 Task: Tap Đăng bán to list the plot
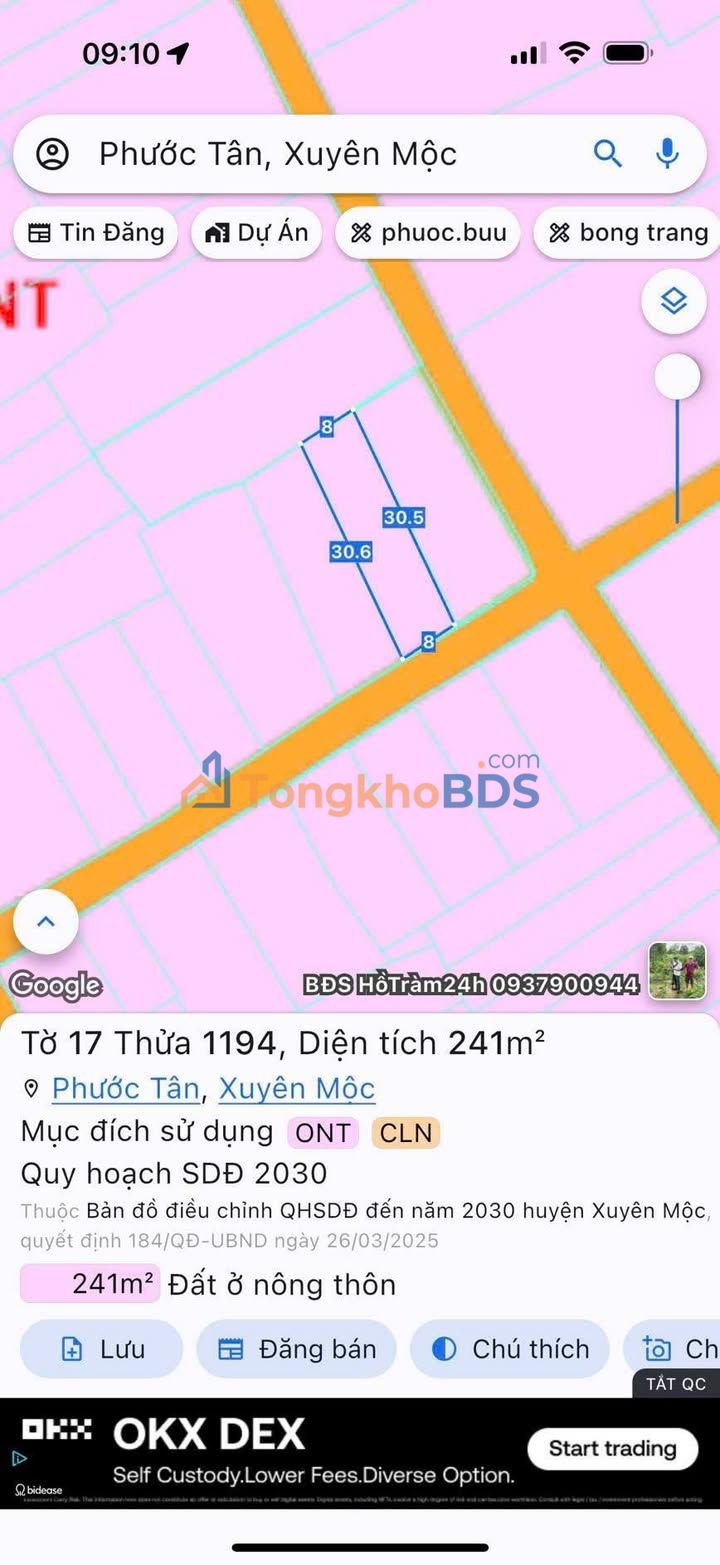coord(297,1349)
